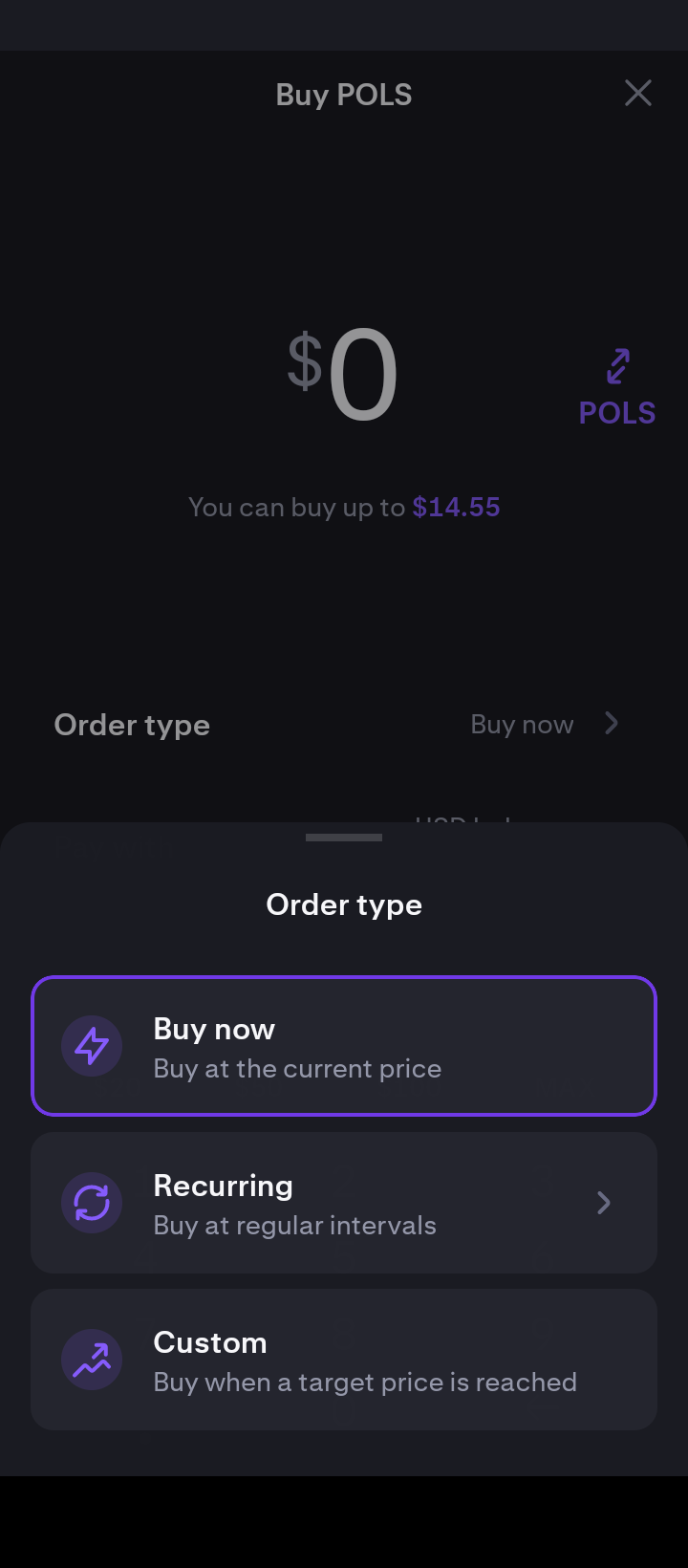This screenshot has width=688, height=1568.
Task: Open the Recurring order option
Action: (344, 1203)
